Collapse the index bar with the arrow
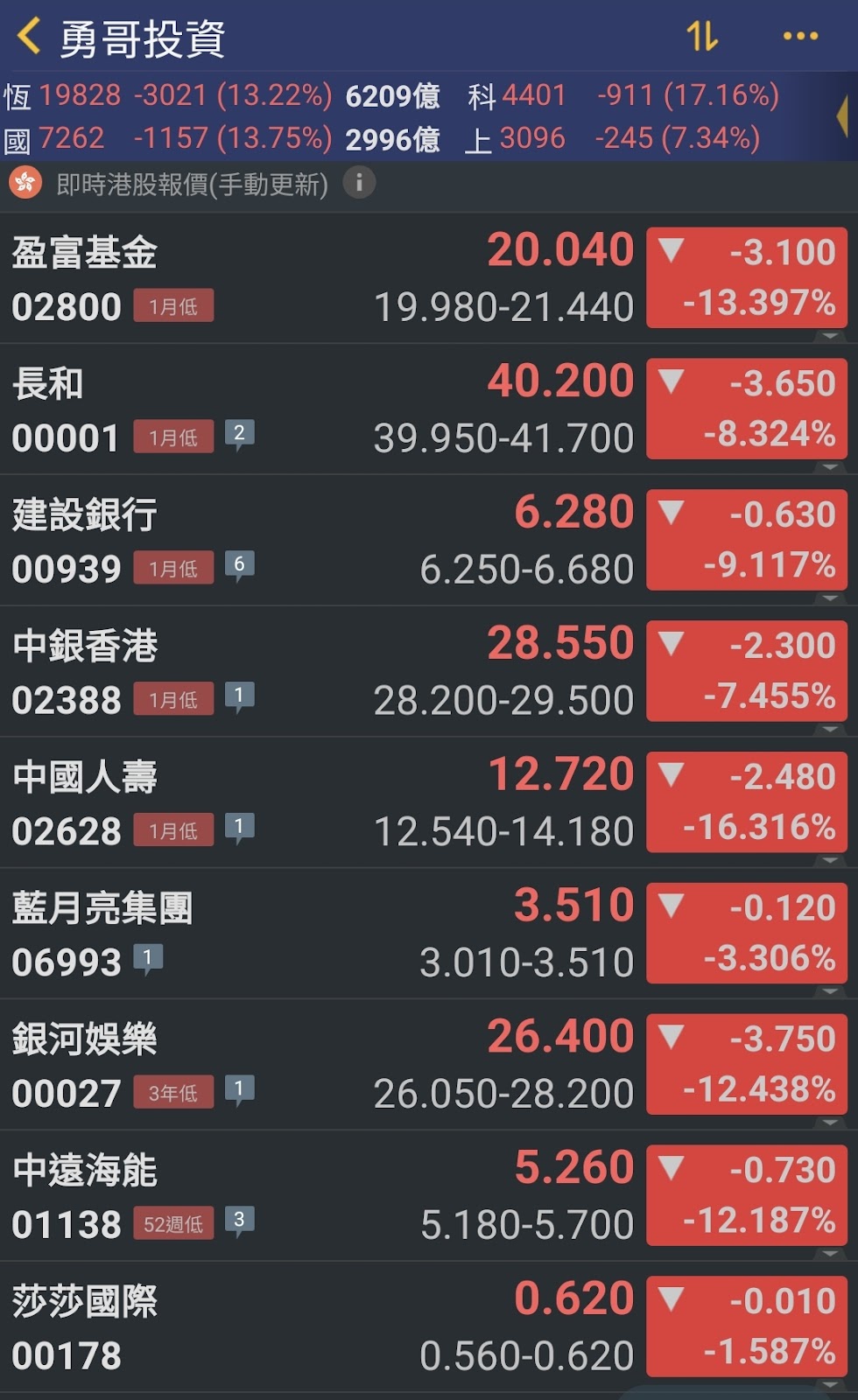This screenshot has height=1400, width=858. pos(843,116)
